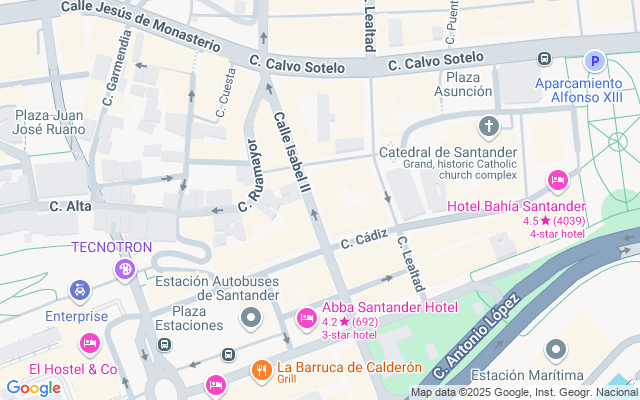This screenshot has height=400, width=640.
Task: Tap the Hotel Bahía Santander marker
Action: tap(558, 180)
